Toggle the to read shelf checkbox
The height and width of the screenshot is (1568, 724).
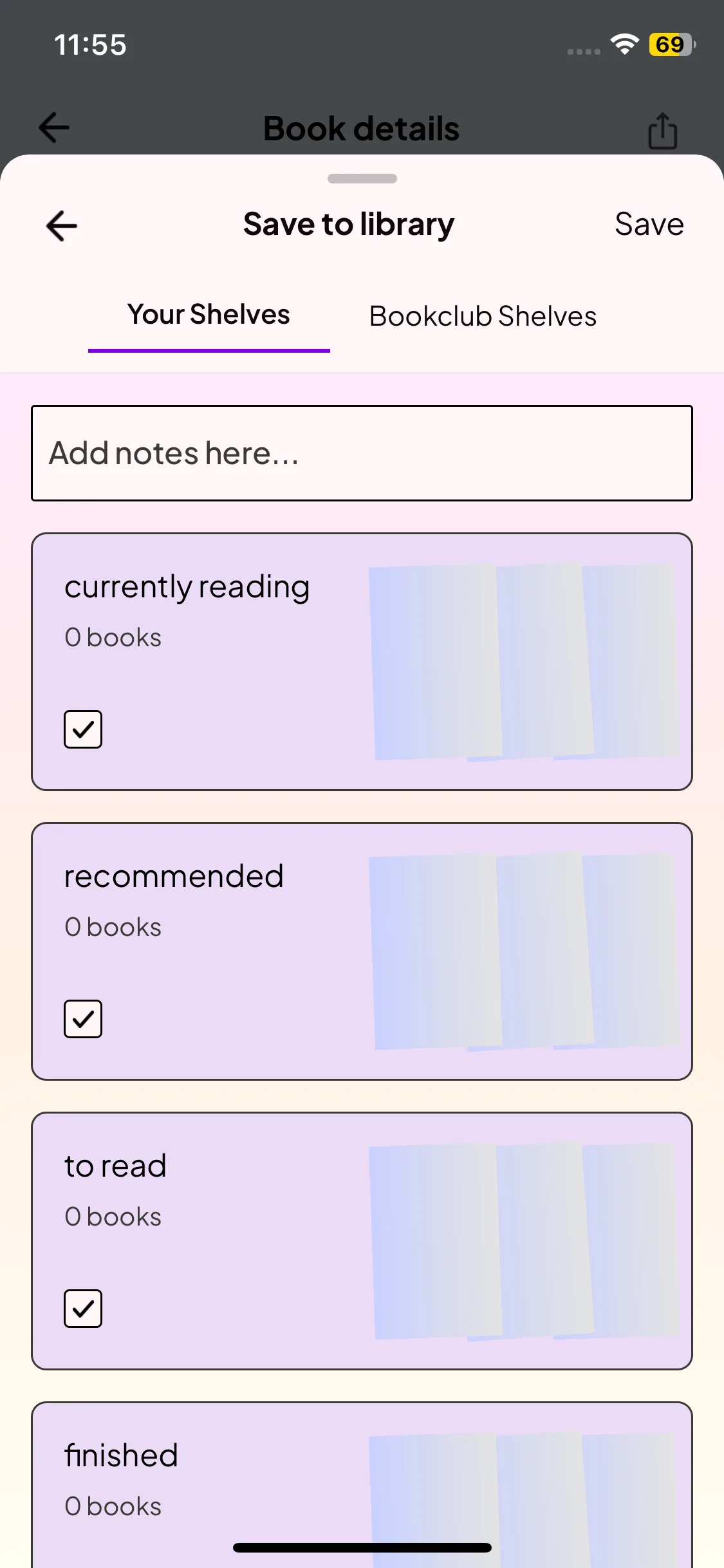click(x=83, y=1309)
